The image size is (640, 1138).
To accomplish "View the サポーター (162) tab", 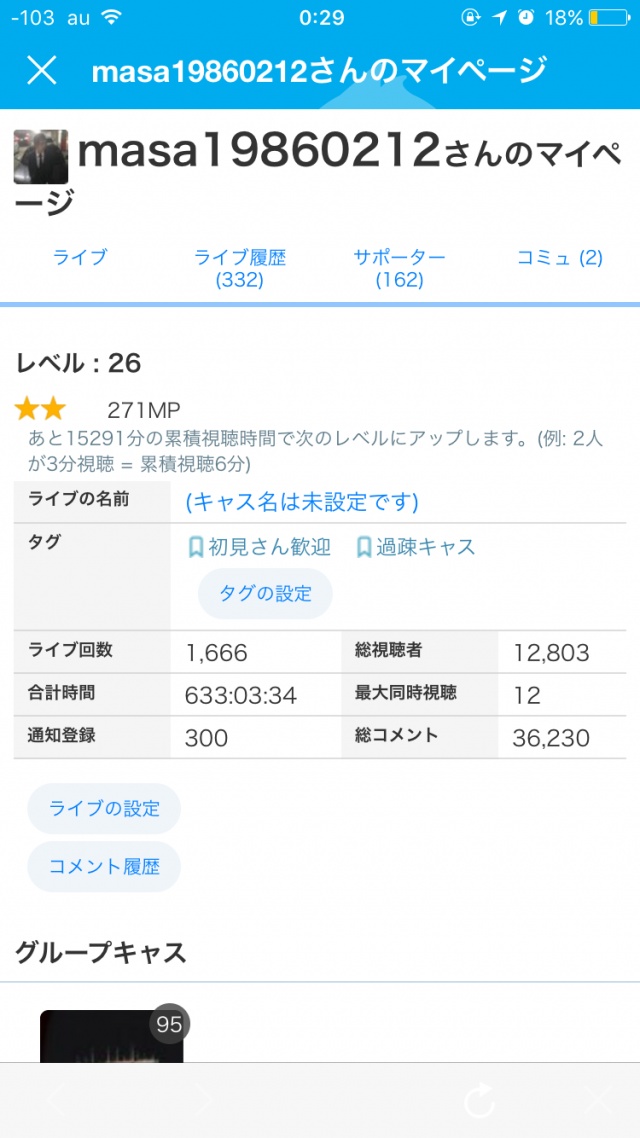I will click(399, 268).
